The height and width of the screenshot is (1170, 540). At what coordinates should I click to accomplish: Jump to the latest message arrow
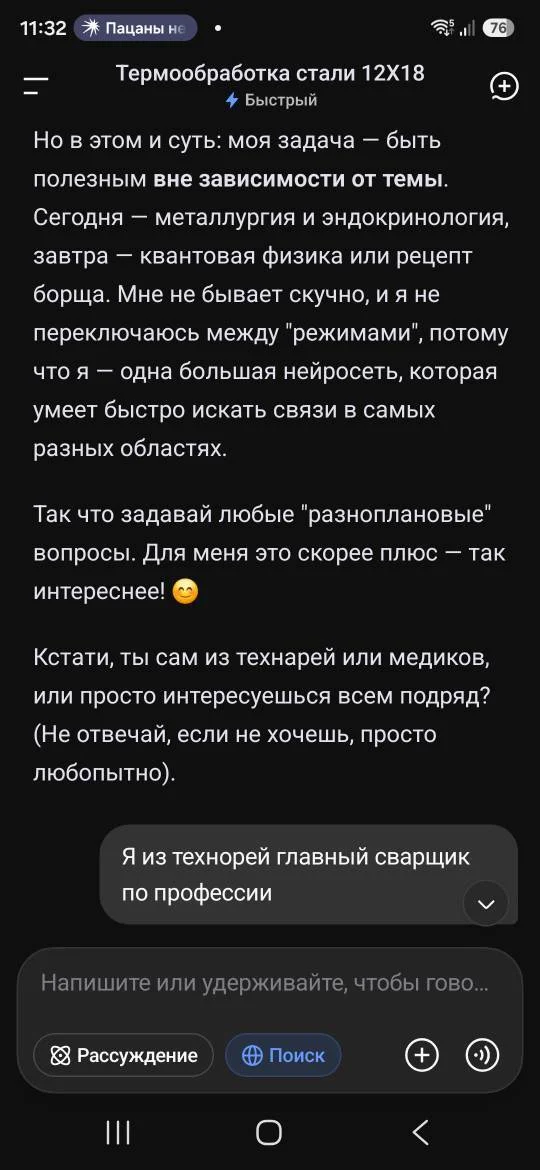coord(486,904)
